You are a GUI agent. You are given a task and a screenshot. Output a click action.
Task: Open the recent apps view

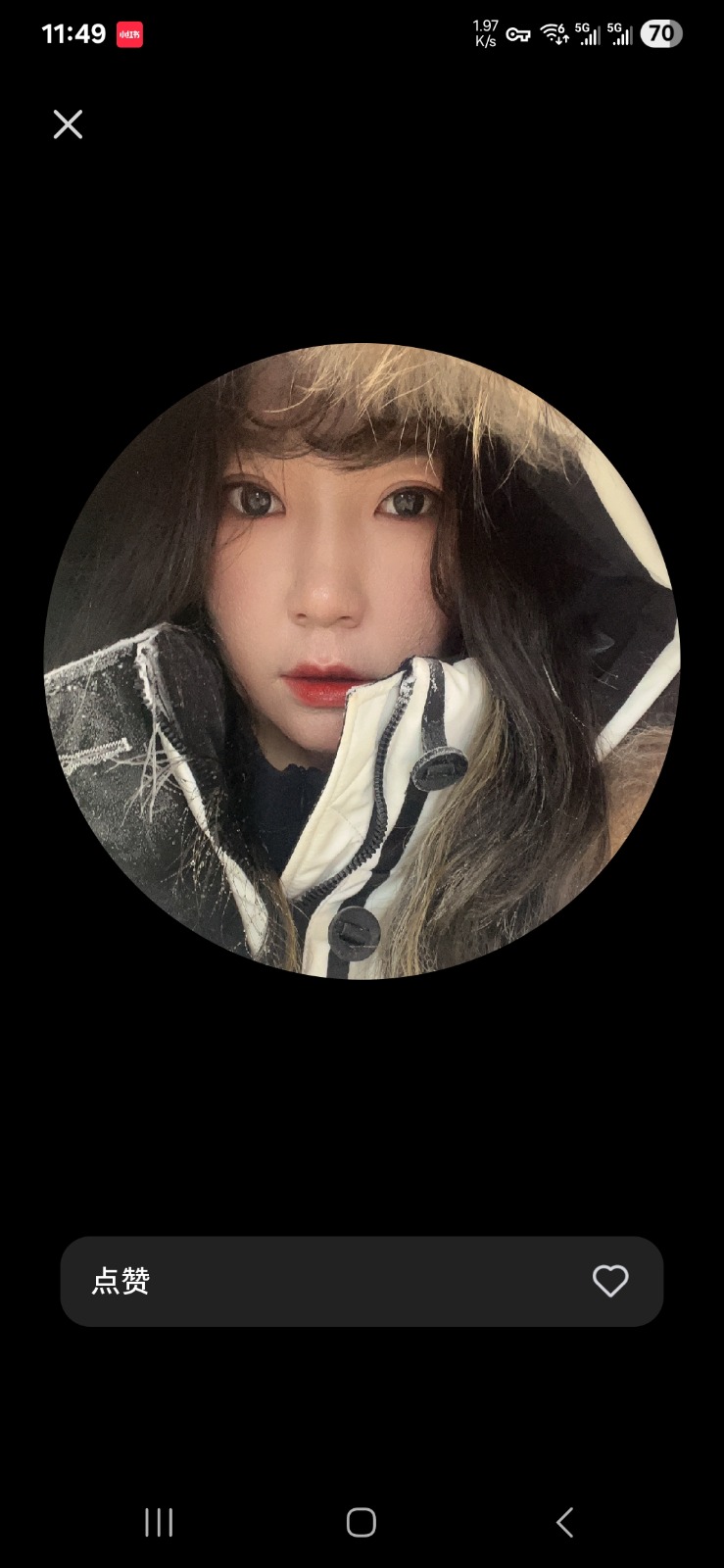click(x=159, y=1522)
